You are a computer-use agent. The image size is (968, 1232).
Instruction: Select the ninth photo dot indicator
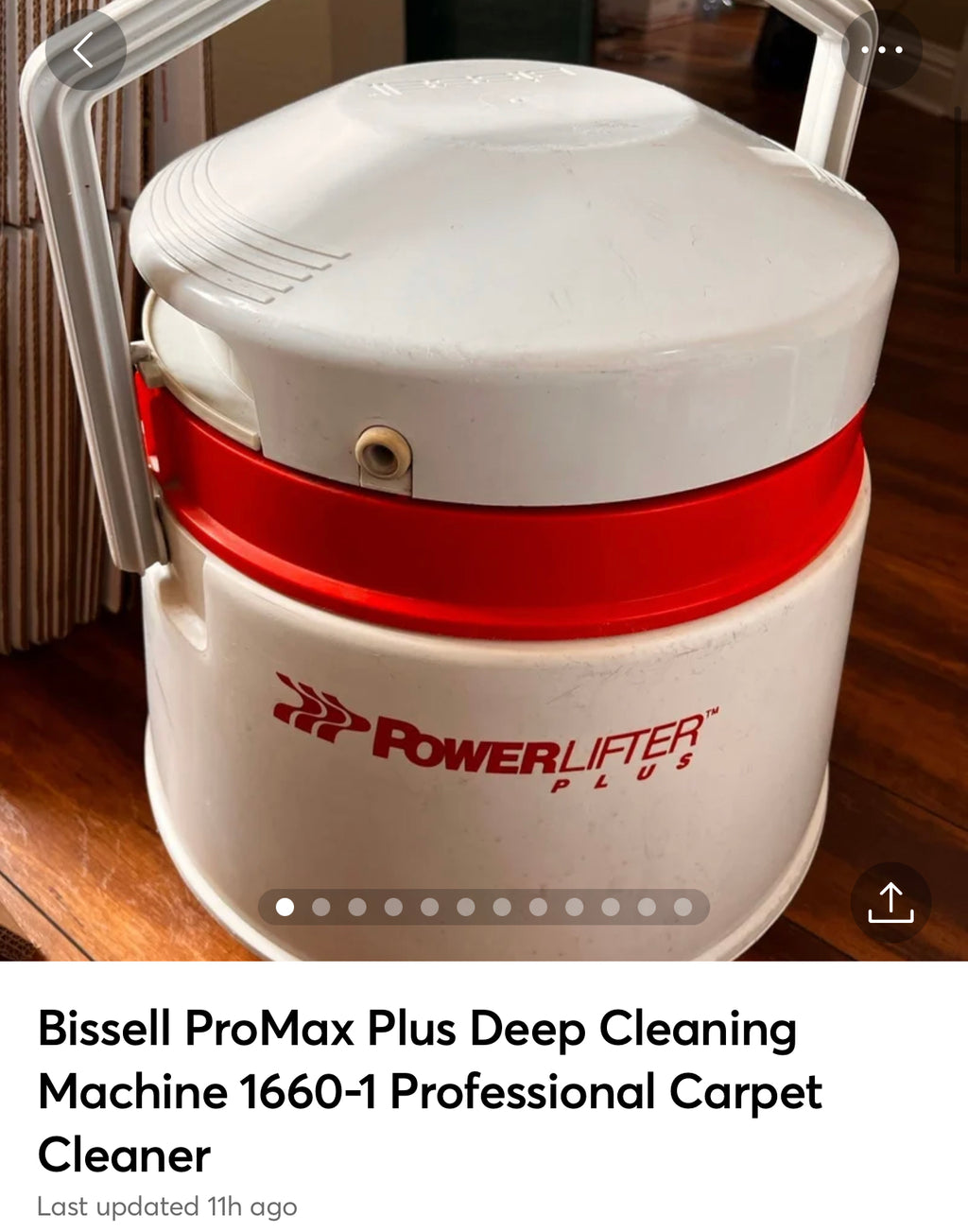point(573,909)
